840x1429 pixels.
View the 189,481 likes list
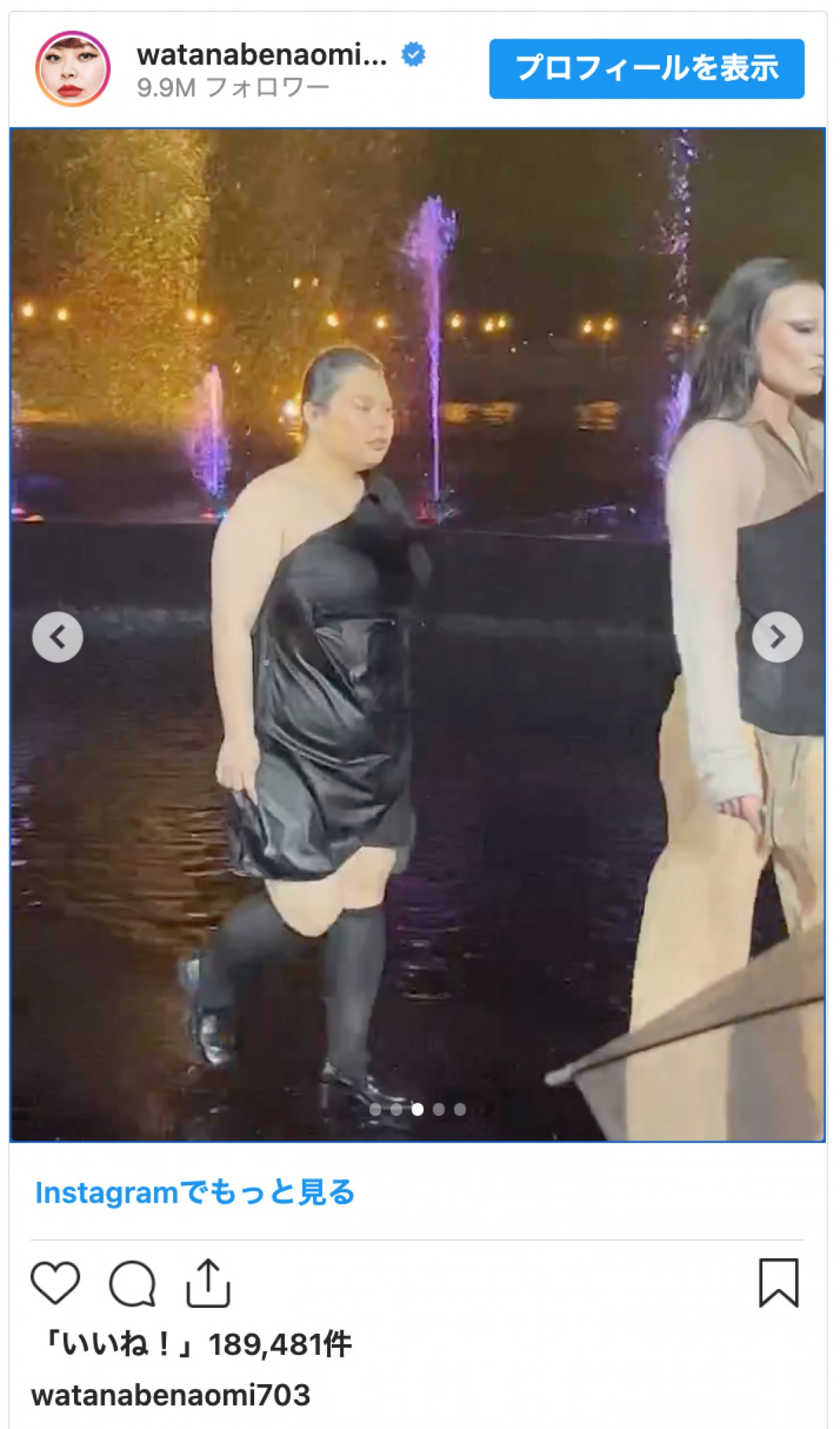pyautogui.click(x=197, y=1344)
